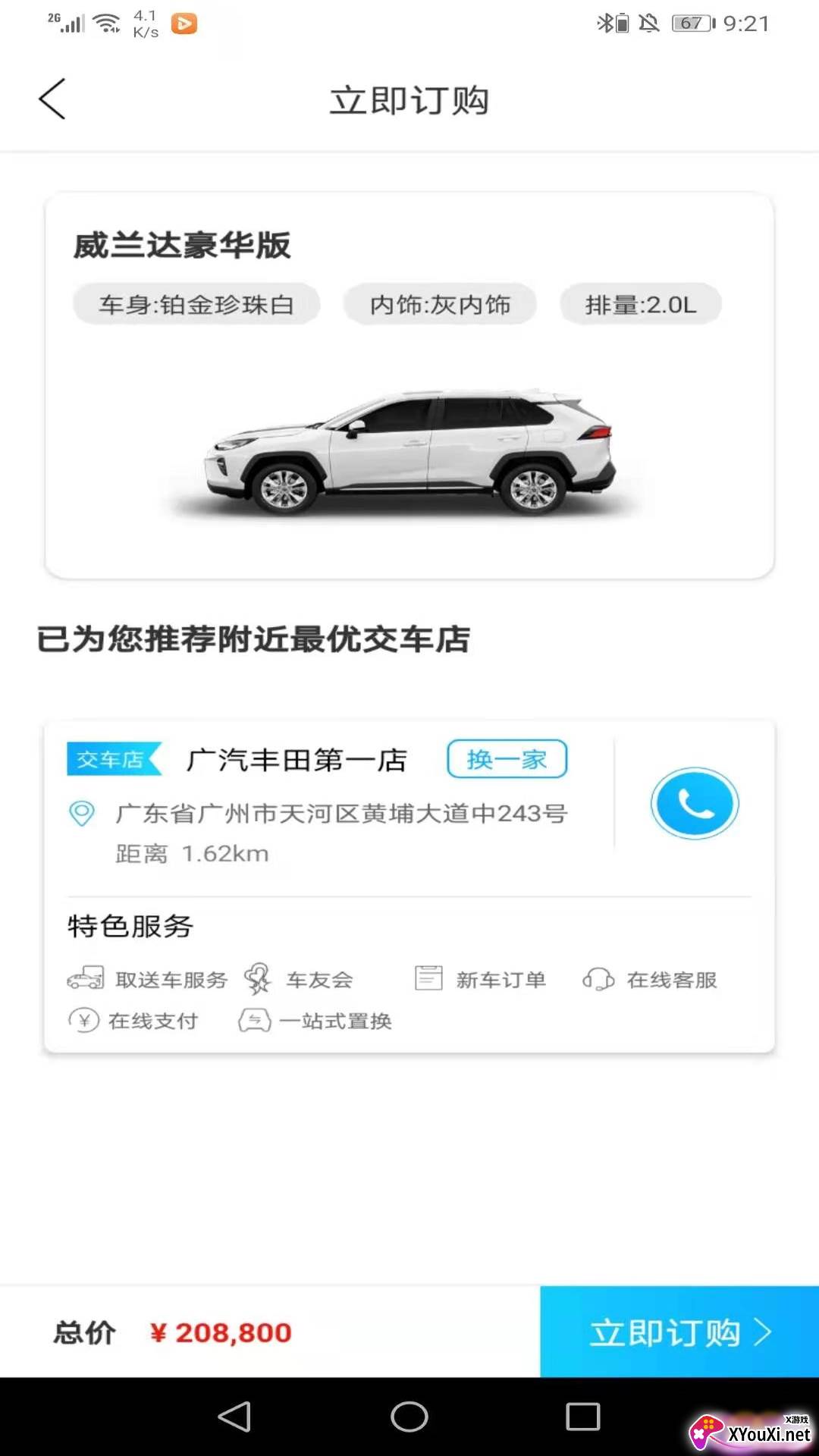Tap 换一家 to switch dealer
The width and height of the screenshot is (819, 1456).
(507, 759)
